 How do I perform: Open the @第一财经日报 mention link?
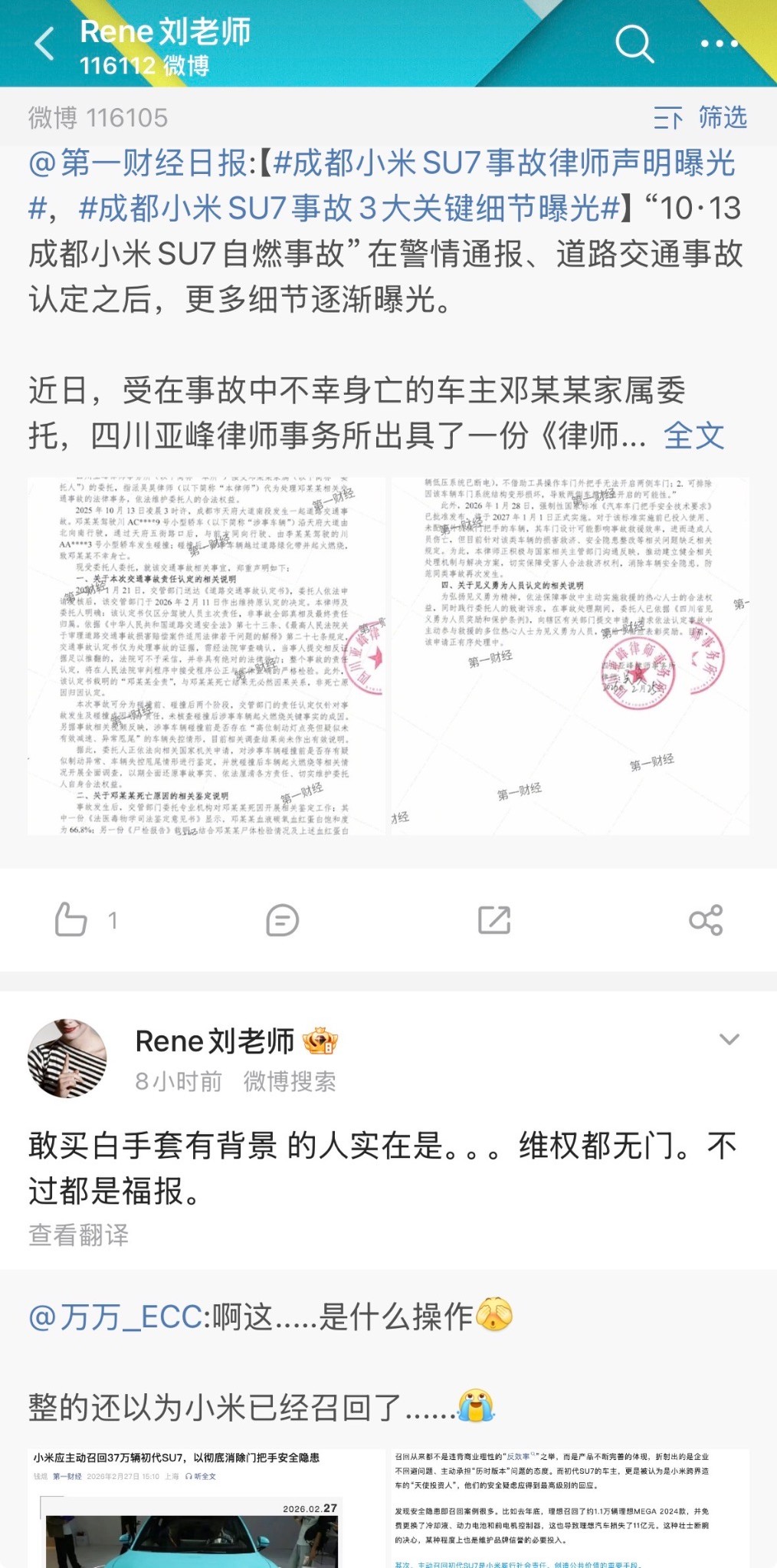(138, 163)
